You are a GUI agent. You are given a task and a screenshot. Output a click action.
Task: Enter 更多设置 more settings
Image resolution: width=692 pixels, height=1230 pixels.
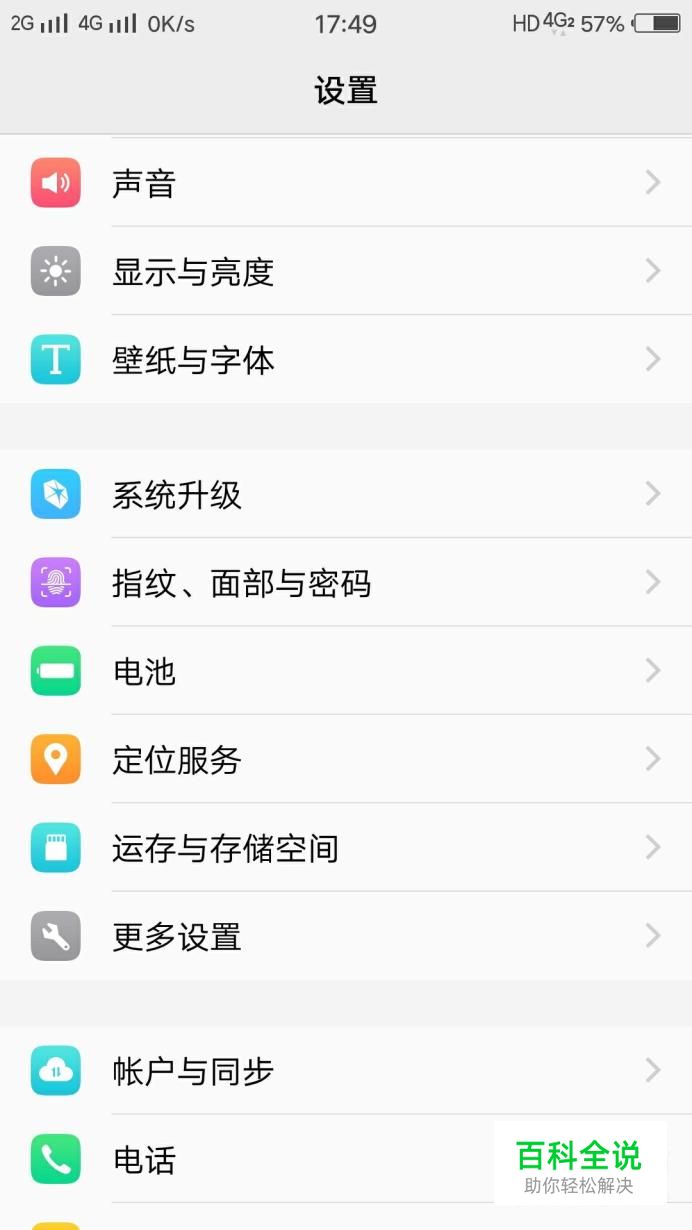(345, 937)
